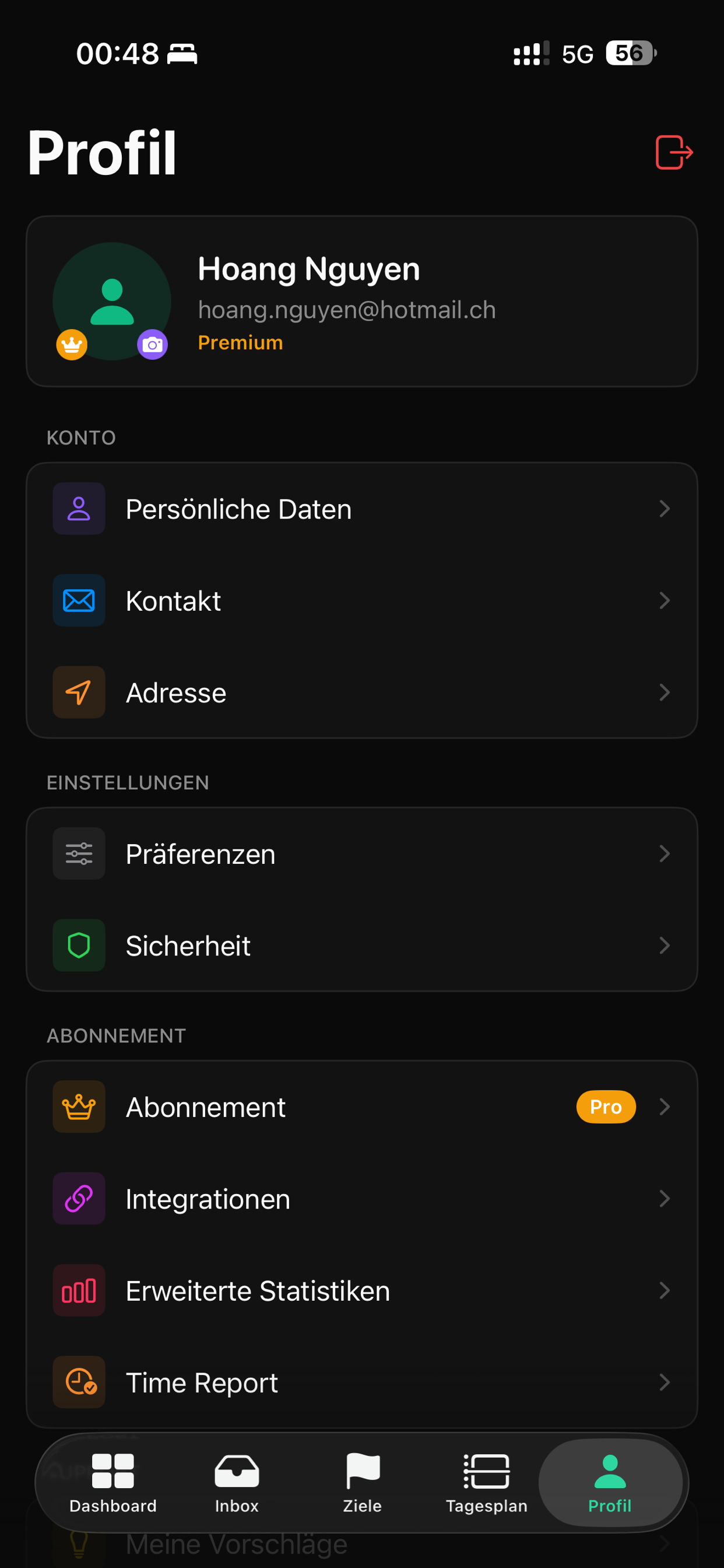Tap the crown badge on the profile picture

(71, 344)
